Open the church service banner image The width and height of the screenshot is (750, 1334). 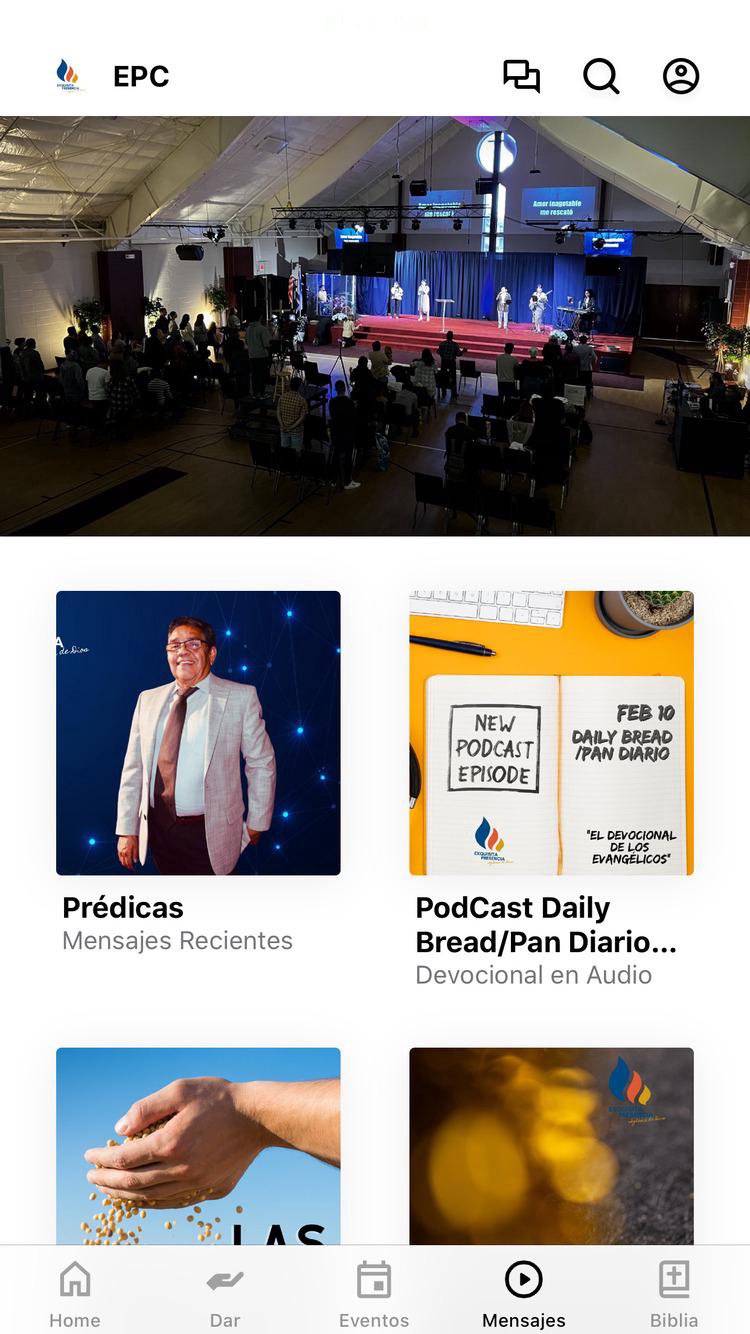(x=375, y=326)
